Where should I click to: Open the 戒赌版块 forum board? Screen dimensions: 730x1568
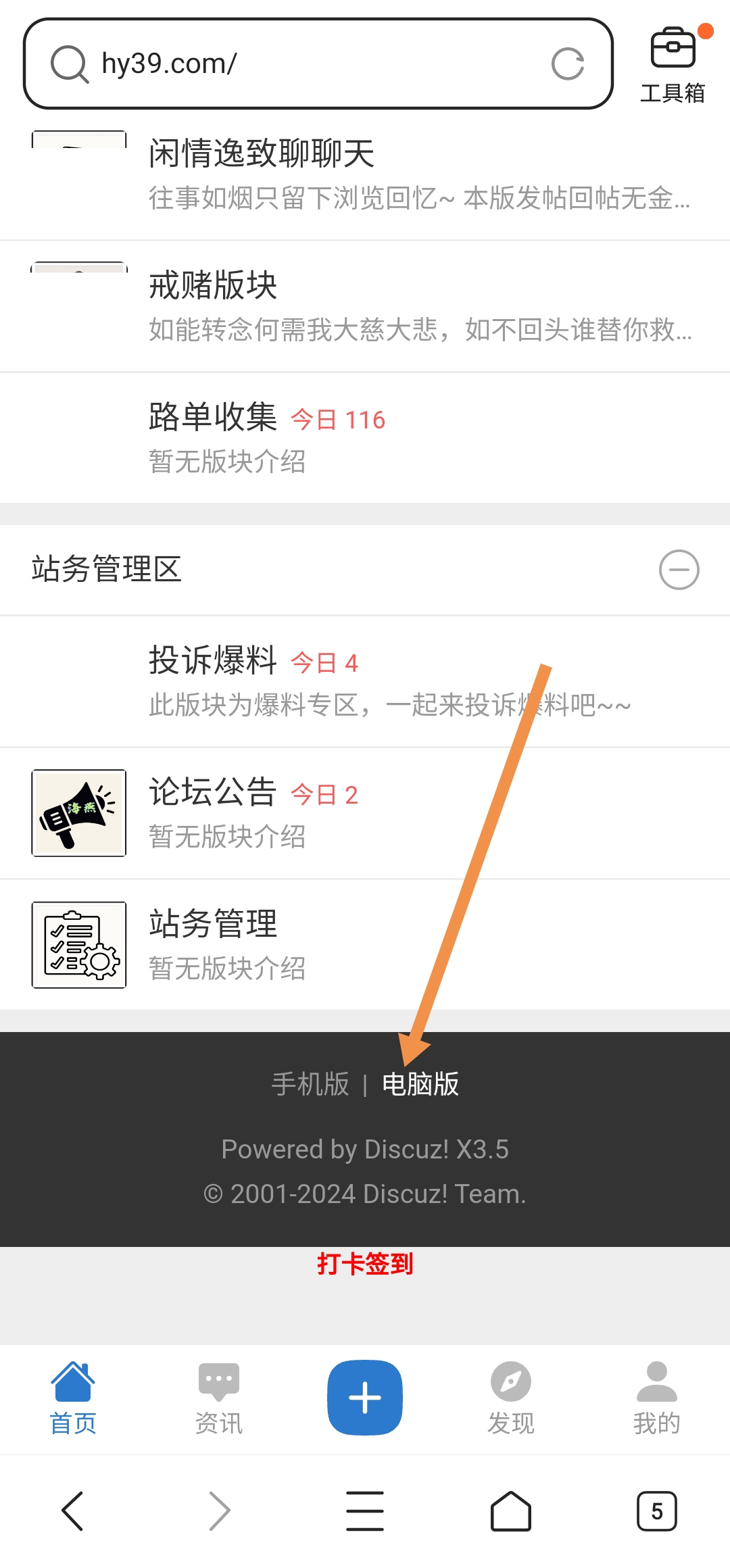point(213,285)
